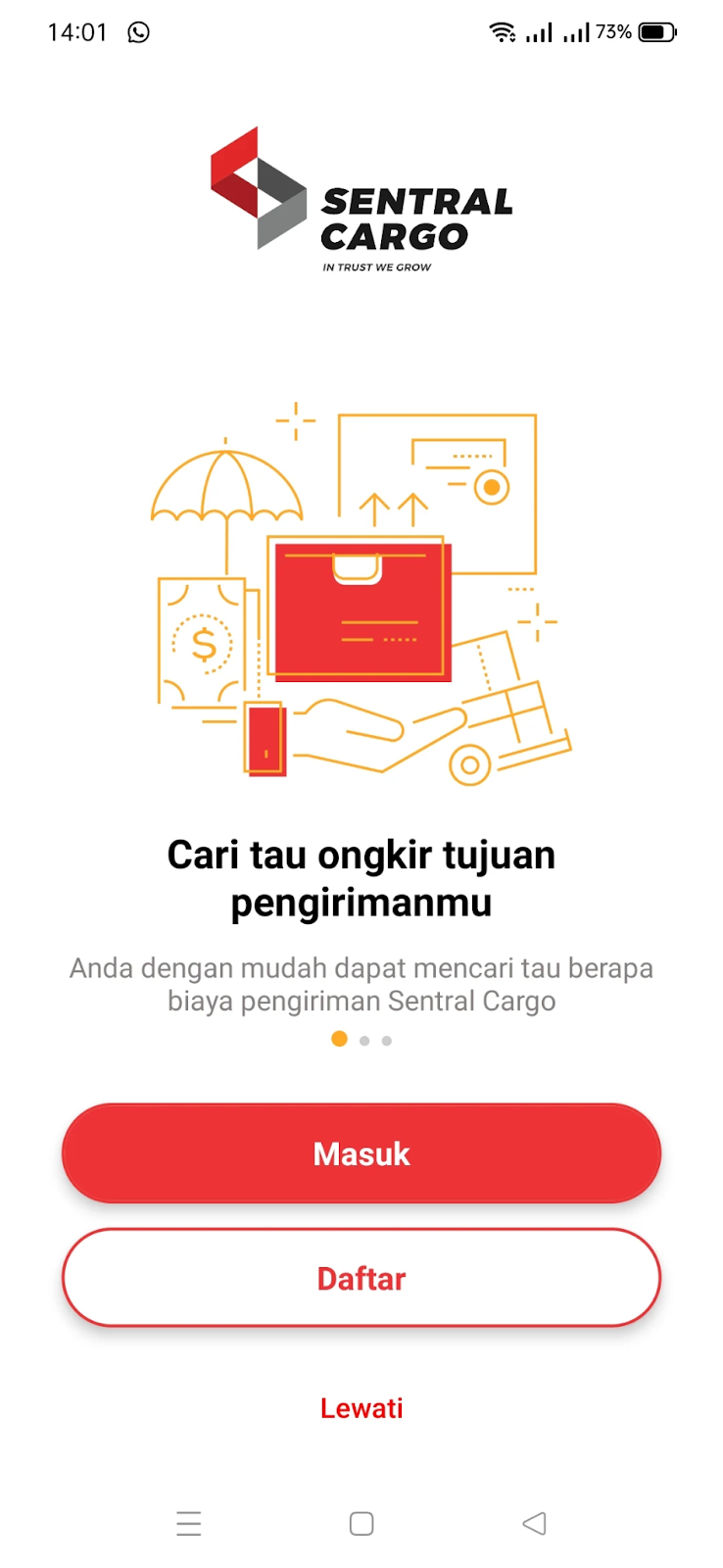The height and width of the screenshot is (1568, 723).
Task: Go back using the system back button
Action: pyautogui.click(x=534, y=1523)
